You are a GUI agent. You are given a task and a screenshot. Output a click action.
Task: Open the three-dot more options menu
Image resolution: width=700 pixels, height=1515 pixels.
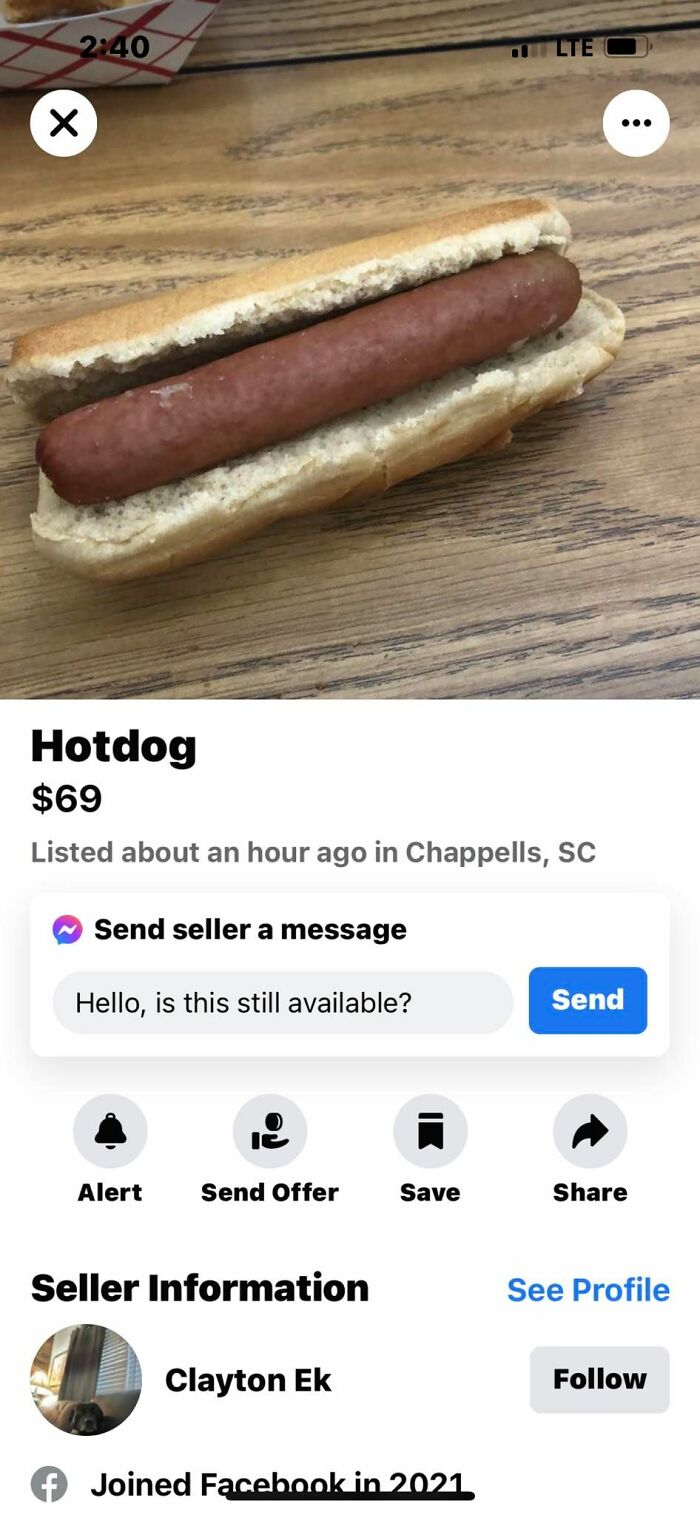636,123
